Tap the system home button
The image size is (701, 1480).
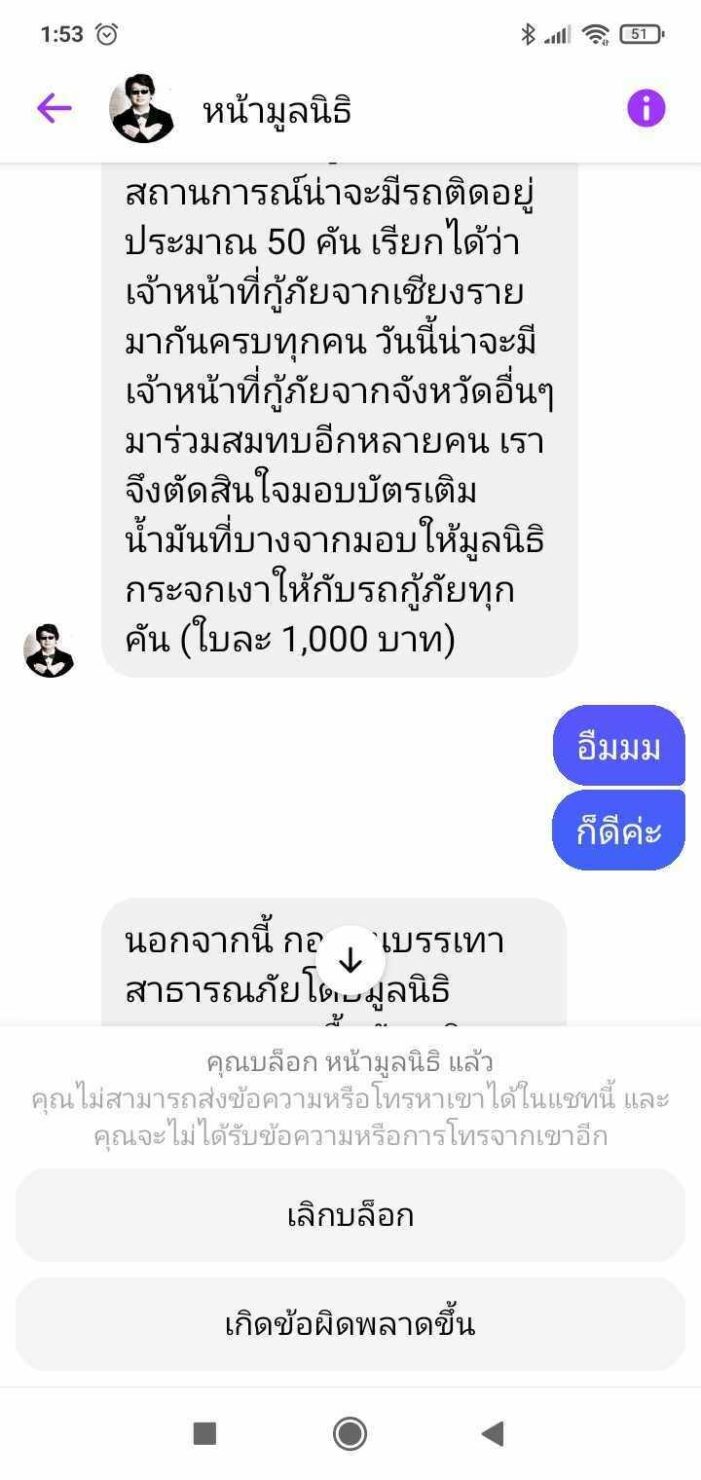pos(350,1434)
